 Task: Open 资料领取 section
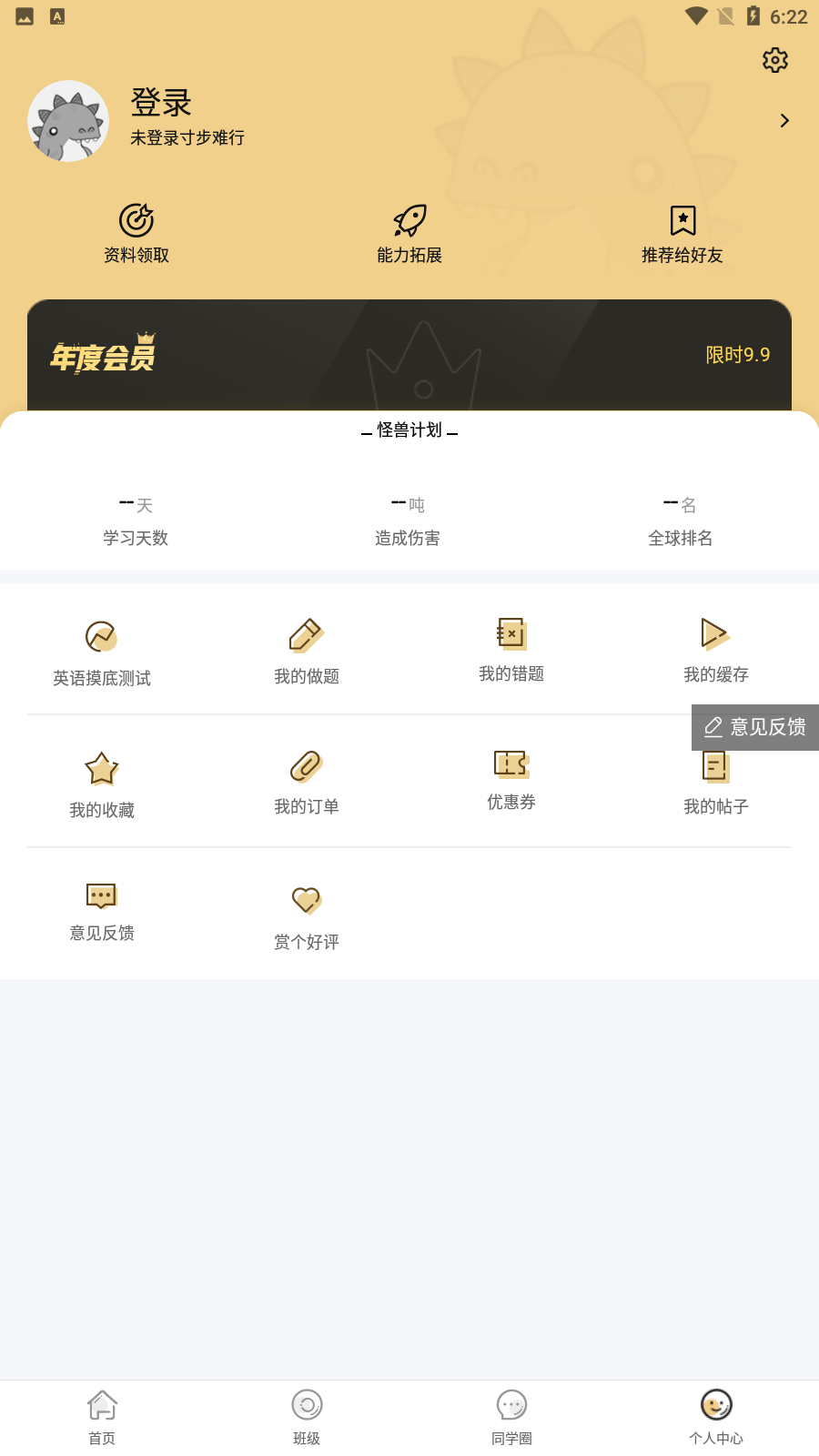coord(136,233)
